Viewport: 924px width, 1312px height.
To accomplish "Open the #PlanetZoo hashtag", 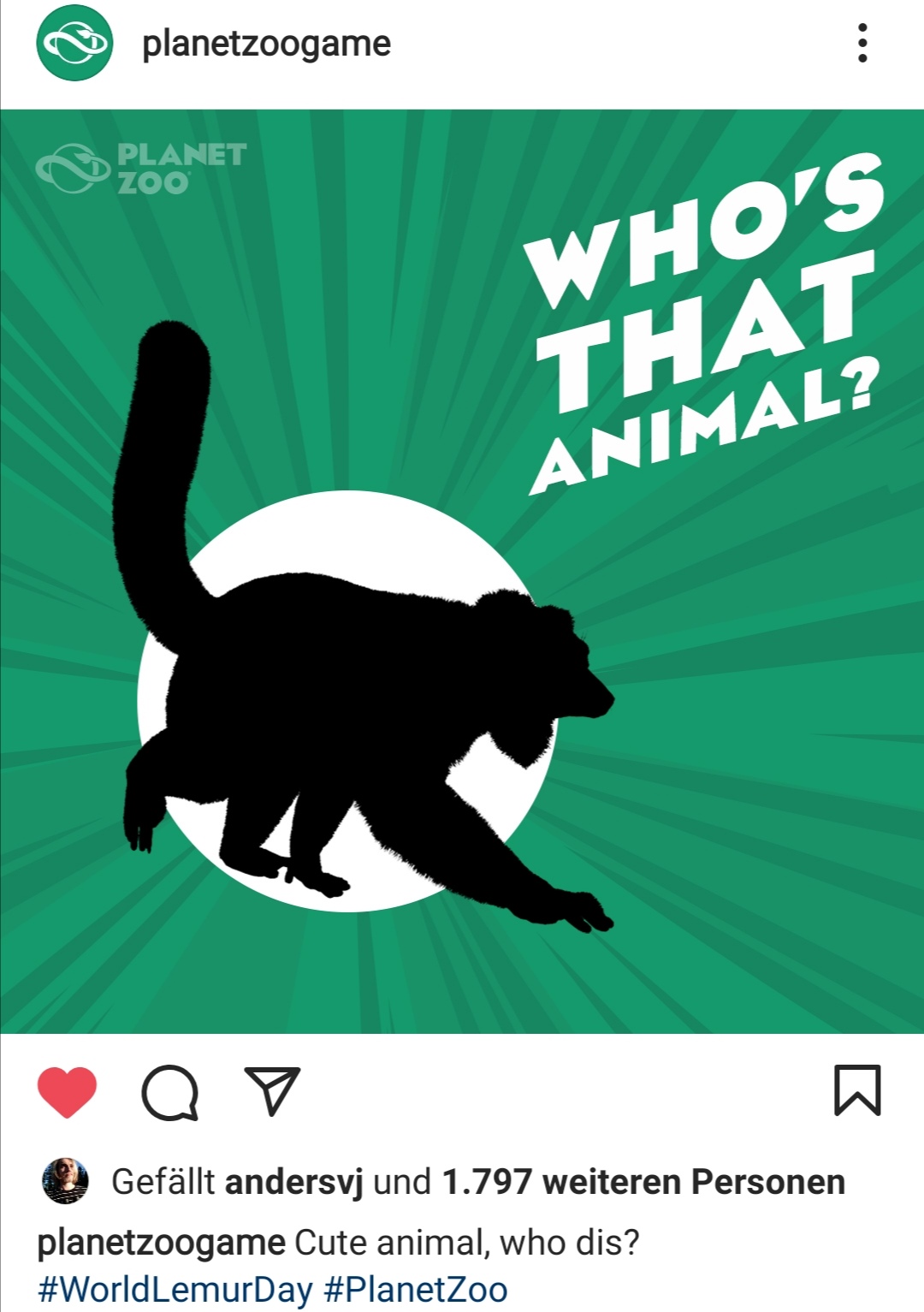I will tap(416, 1289).
